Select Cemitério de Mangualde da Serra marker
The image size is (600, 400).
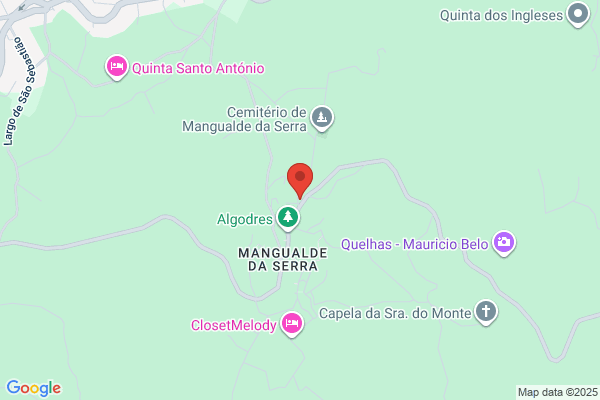[x=322, y=118]
